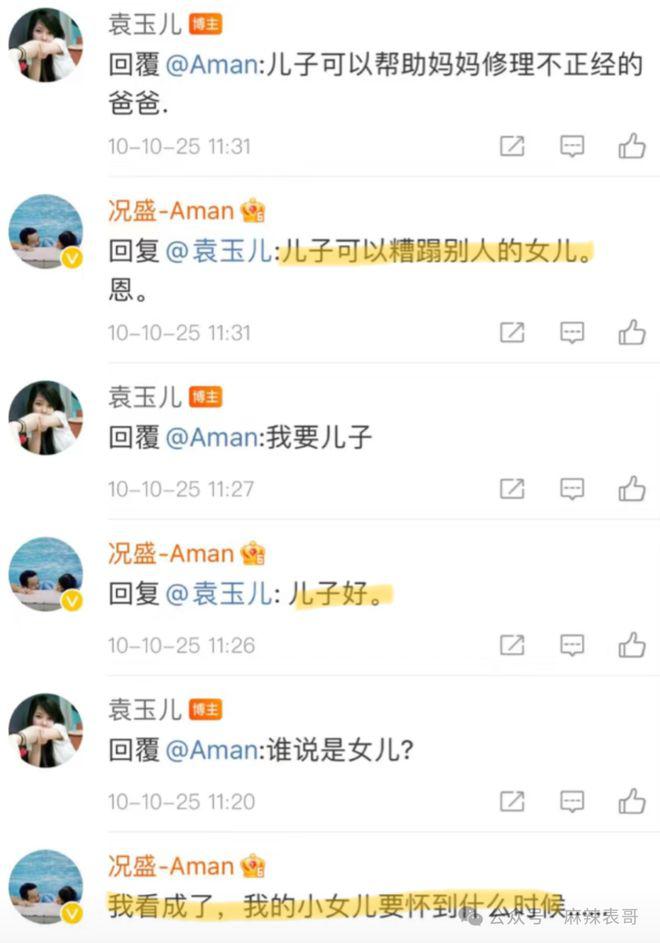660x943 pixels.
Task: Reply to the 儿子好。 comment
Action: click(572, 645)
